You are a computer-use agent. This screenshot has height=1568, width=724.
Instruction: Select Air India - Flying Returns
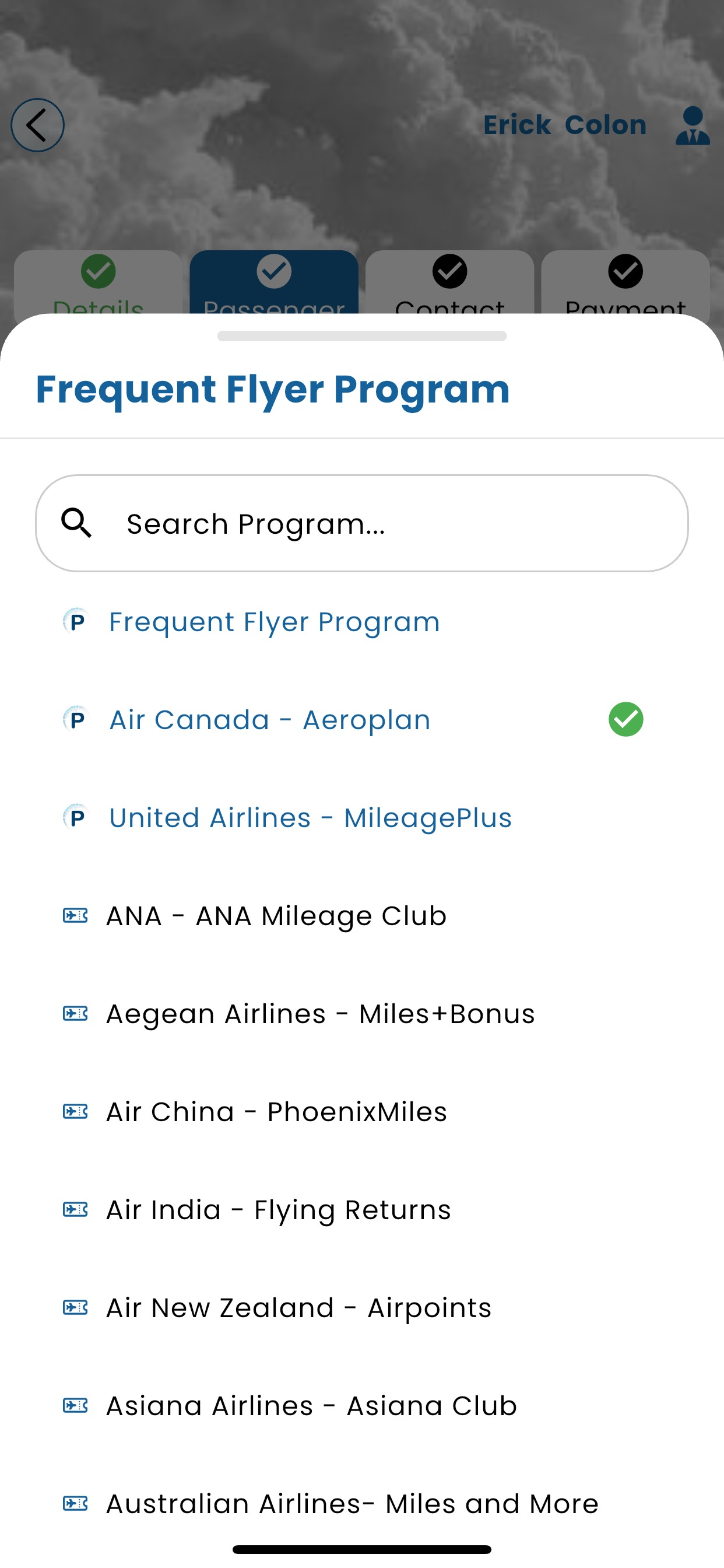[361, 1209]
